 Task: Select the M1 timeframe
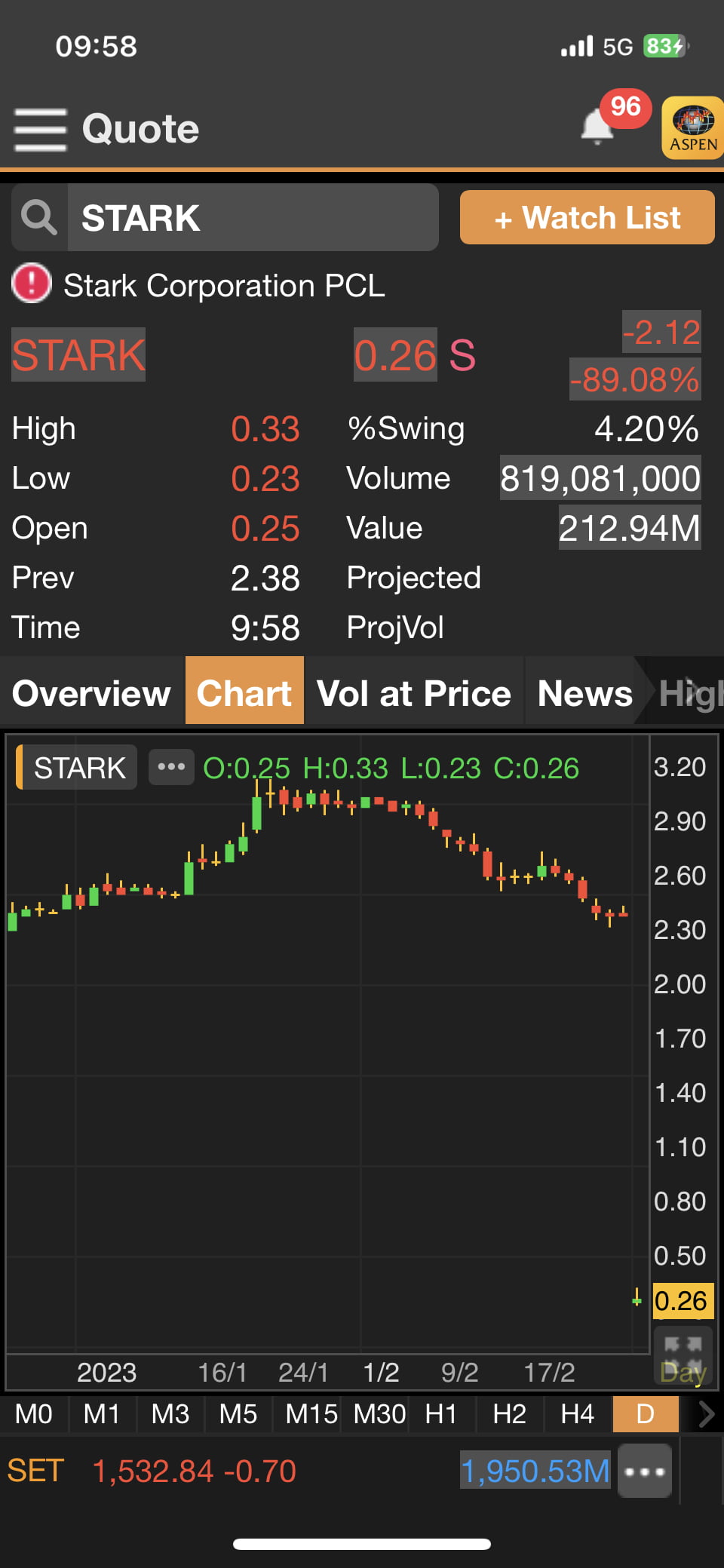point(102,1413)
